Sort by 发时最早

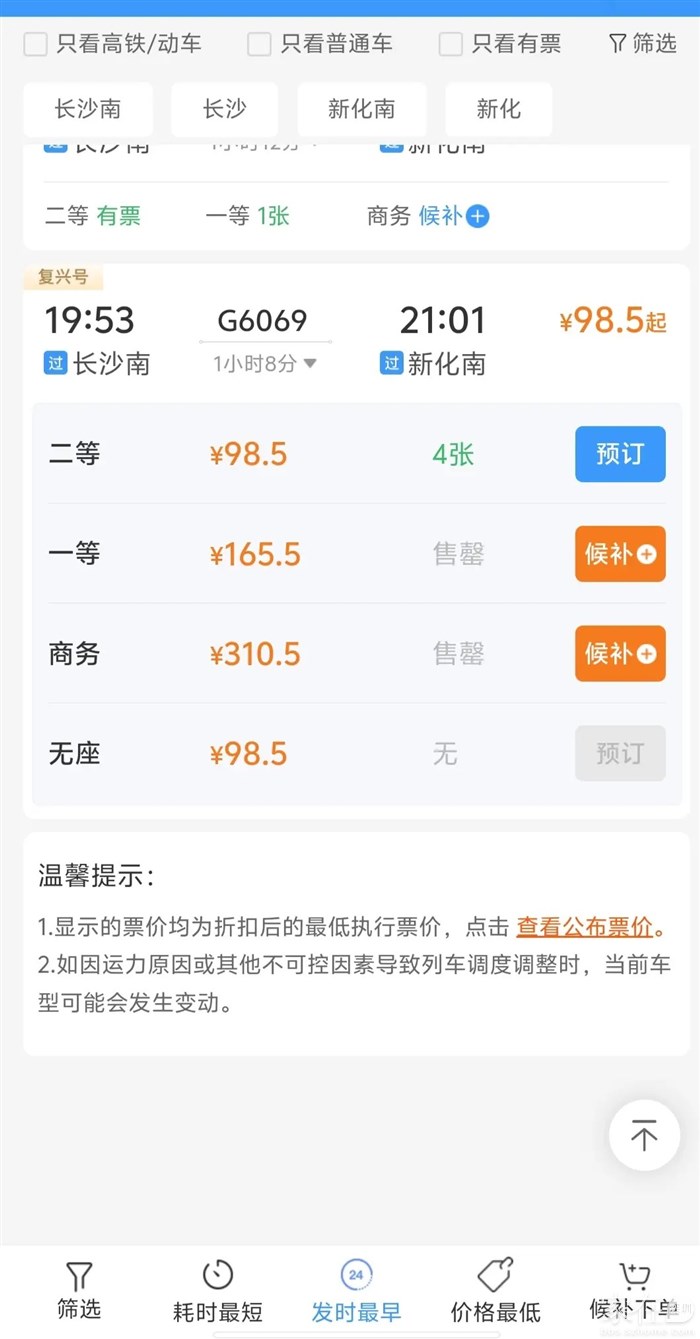(356, 1291)
